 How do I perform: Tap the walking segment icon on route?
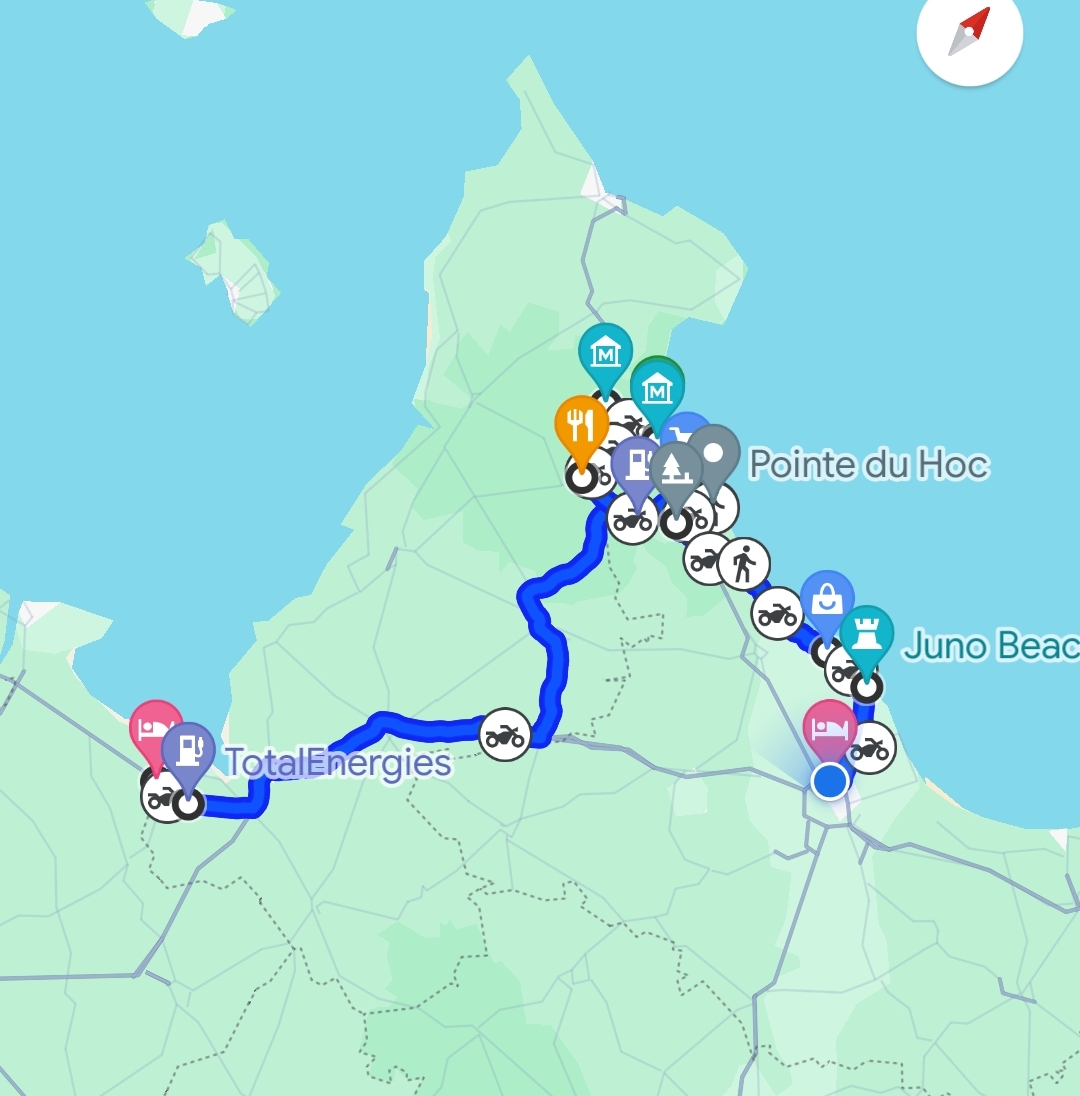coord(744,565)
